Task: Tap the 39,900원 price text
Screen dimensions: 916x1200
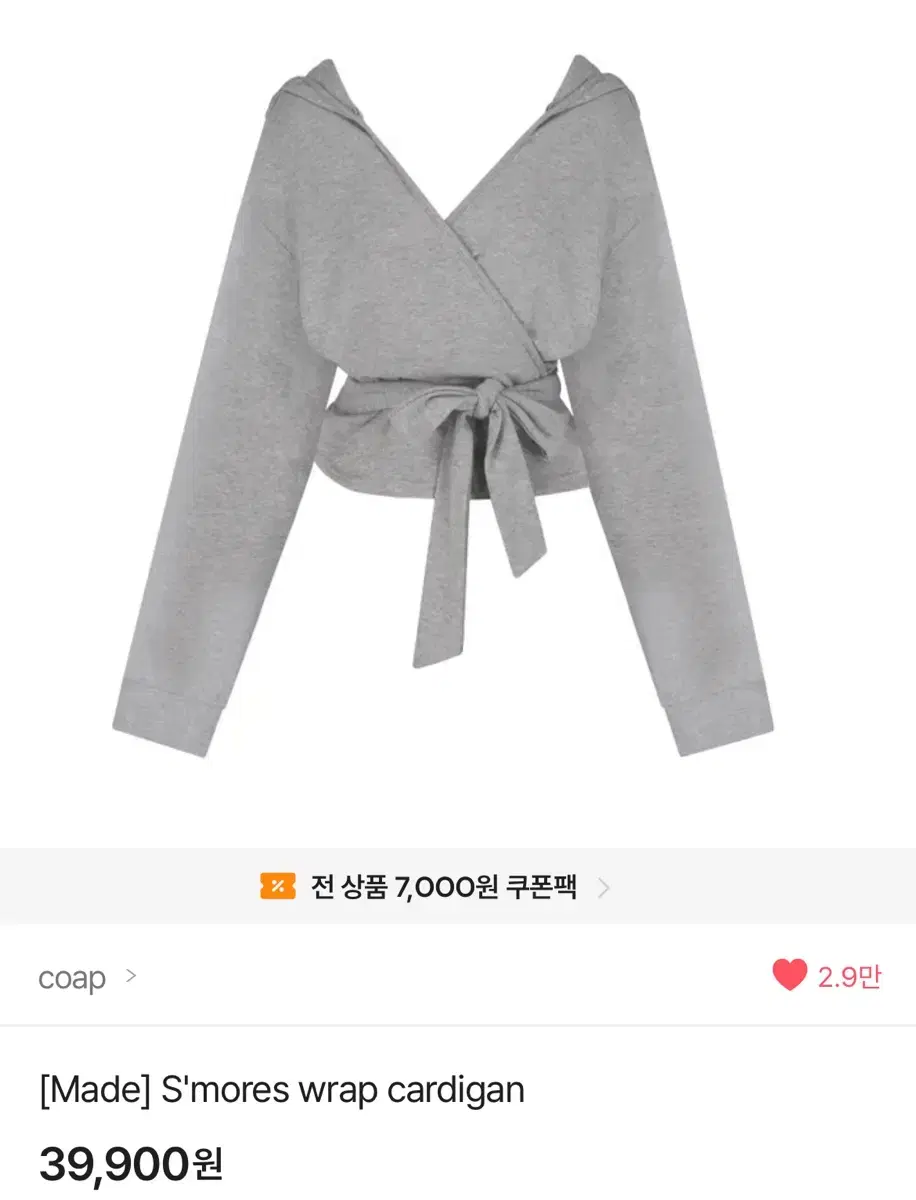Action: click(x=128, y=1163)
